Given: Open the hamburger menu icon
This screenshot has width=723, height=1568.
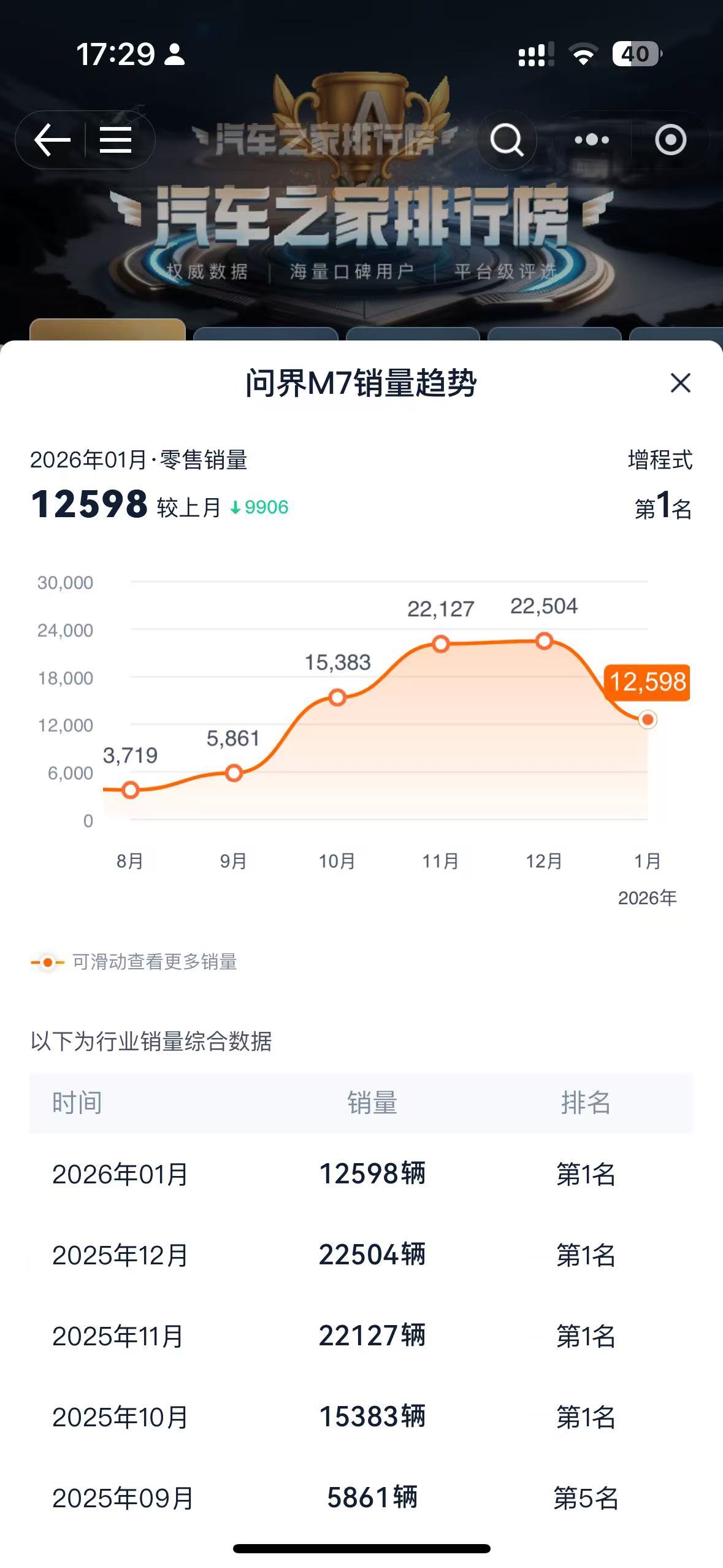Looking at the screenshot, I should coord(116,140).
